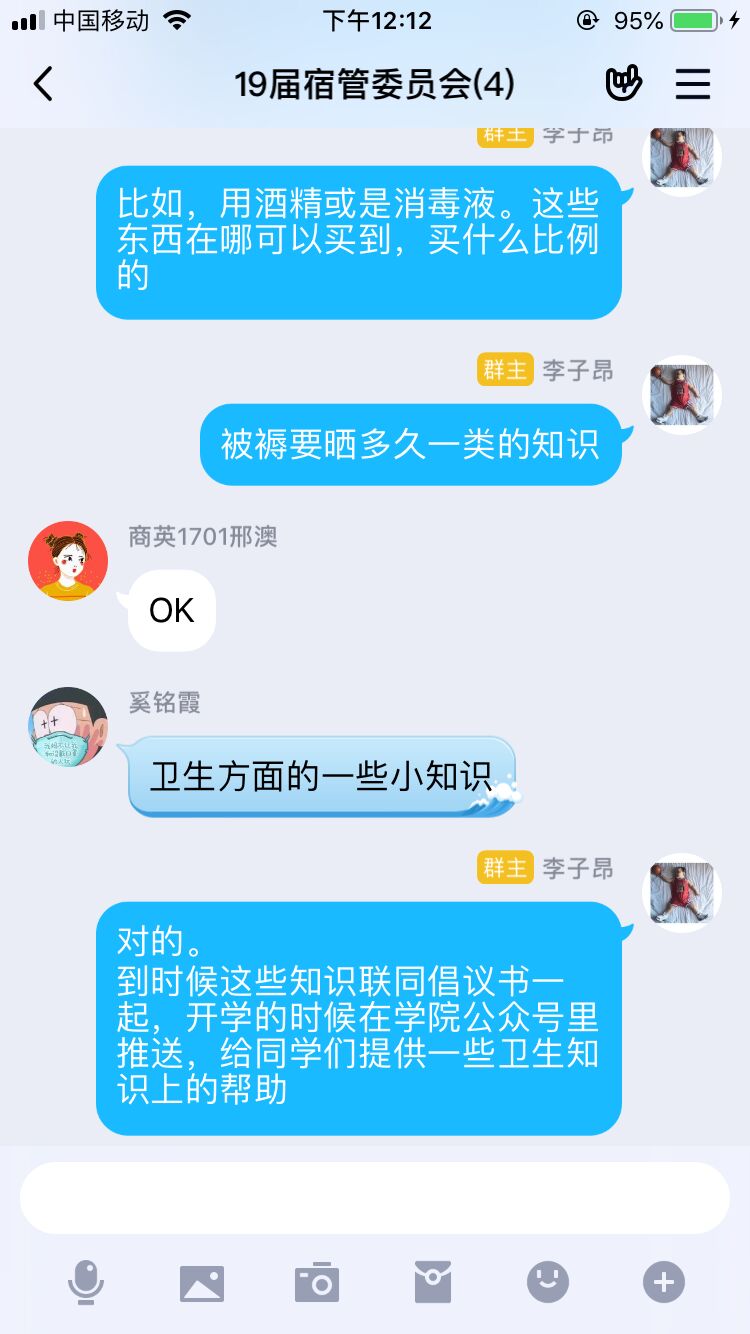This screenshot has width=750, height=1334.
Task: Open more options with the plus icon
Action: pyautogui.click(x=664, y=1282)
